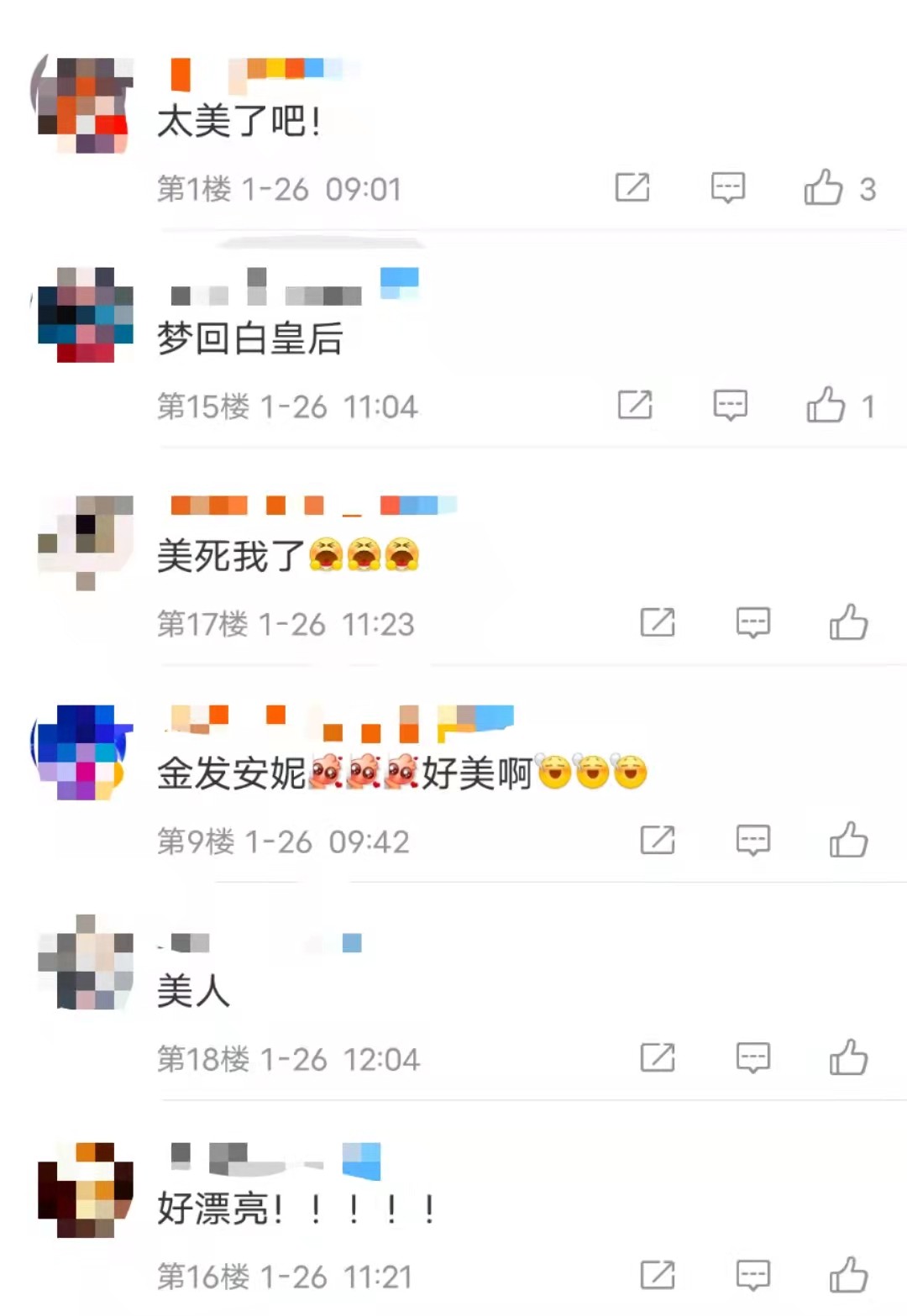
Task: Reply to the comment "梦回白皇后"
Action: pyautogui.click(x=730, y=406)
